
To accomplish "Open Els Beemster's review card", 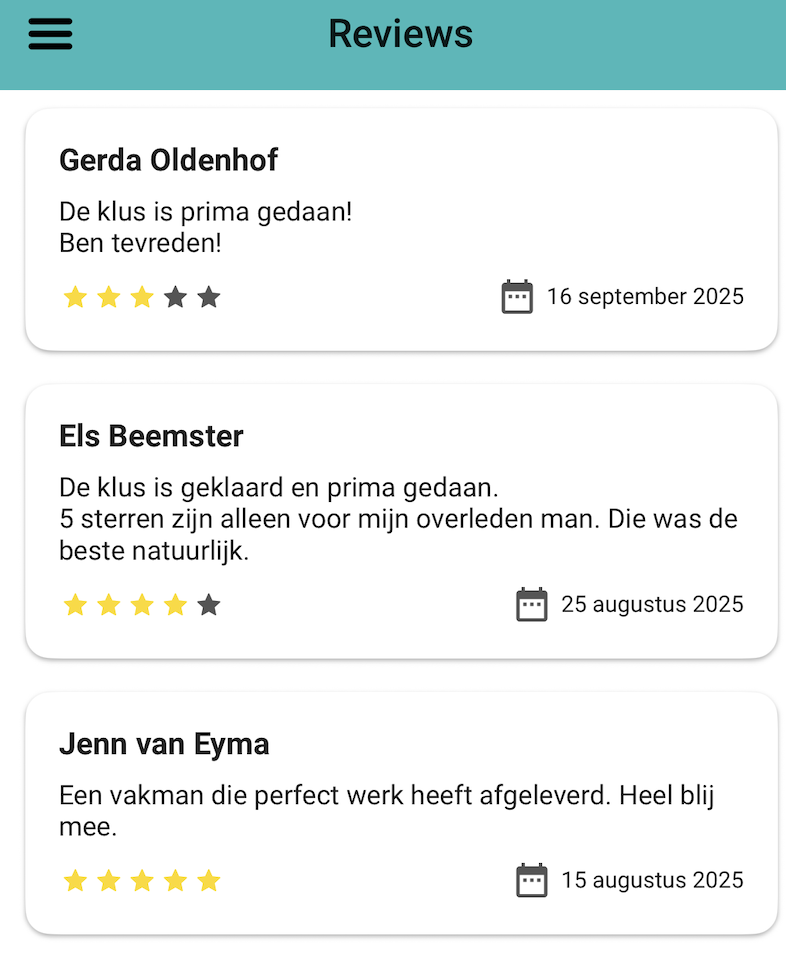I will coord(401,521).
